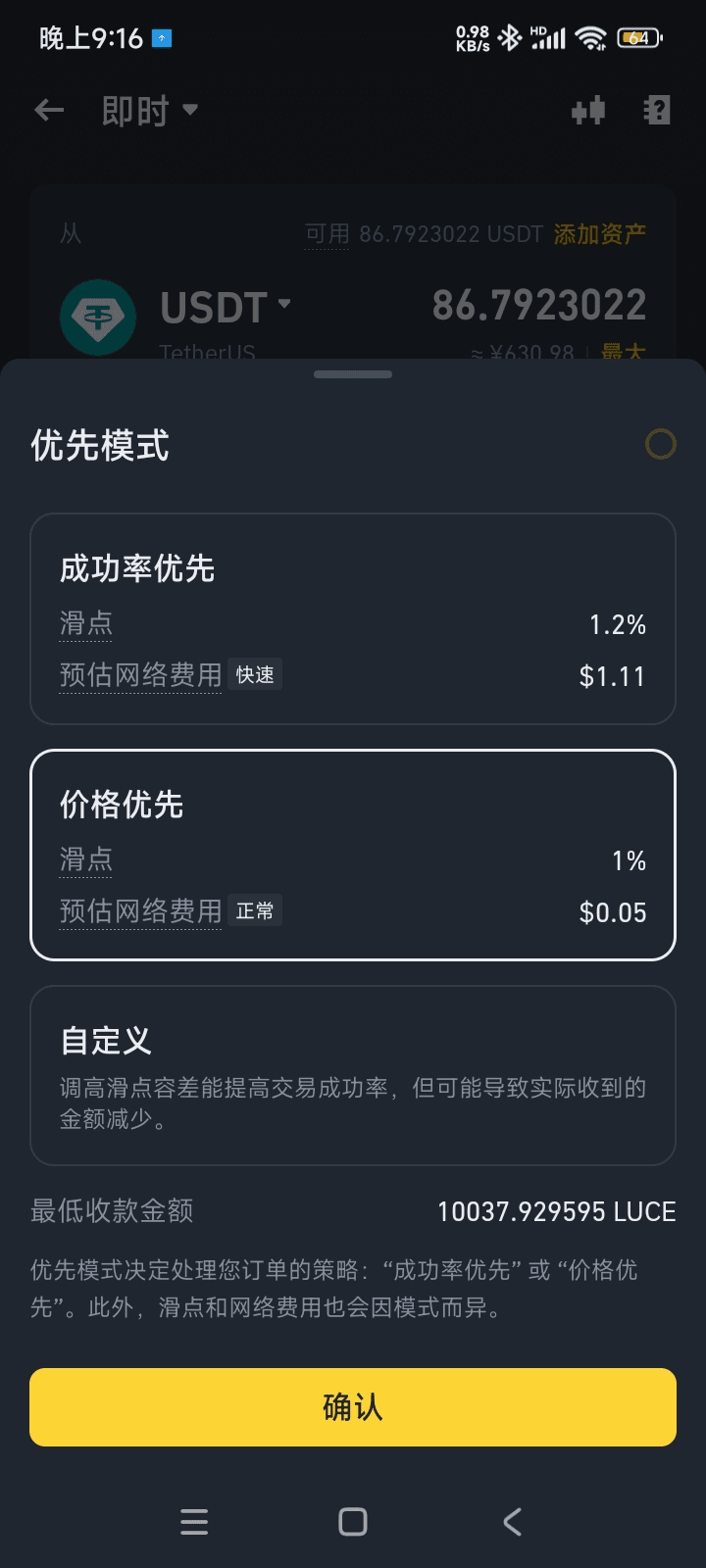
Task: Confirm with the yellow 确认 button
Action: pos(353,1407)
